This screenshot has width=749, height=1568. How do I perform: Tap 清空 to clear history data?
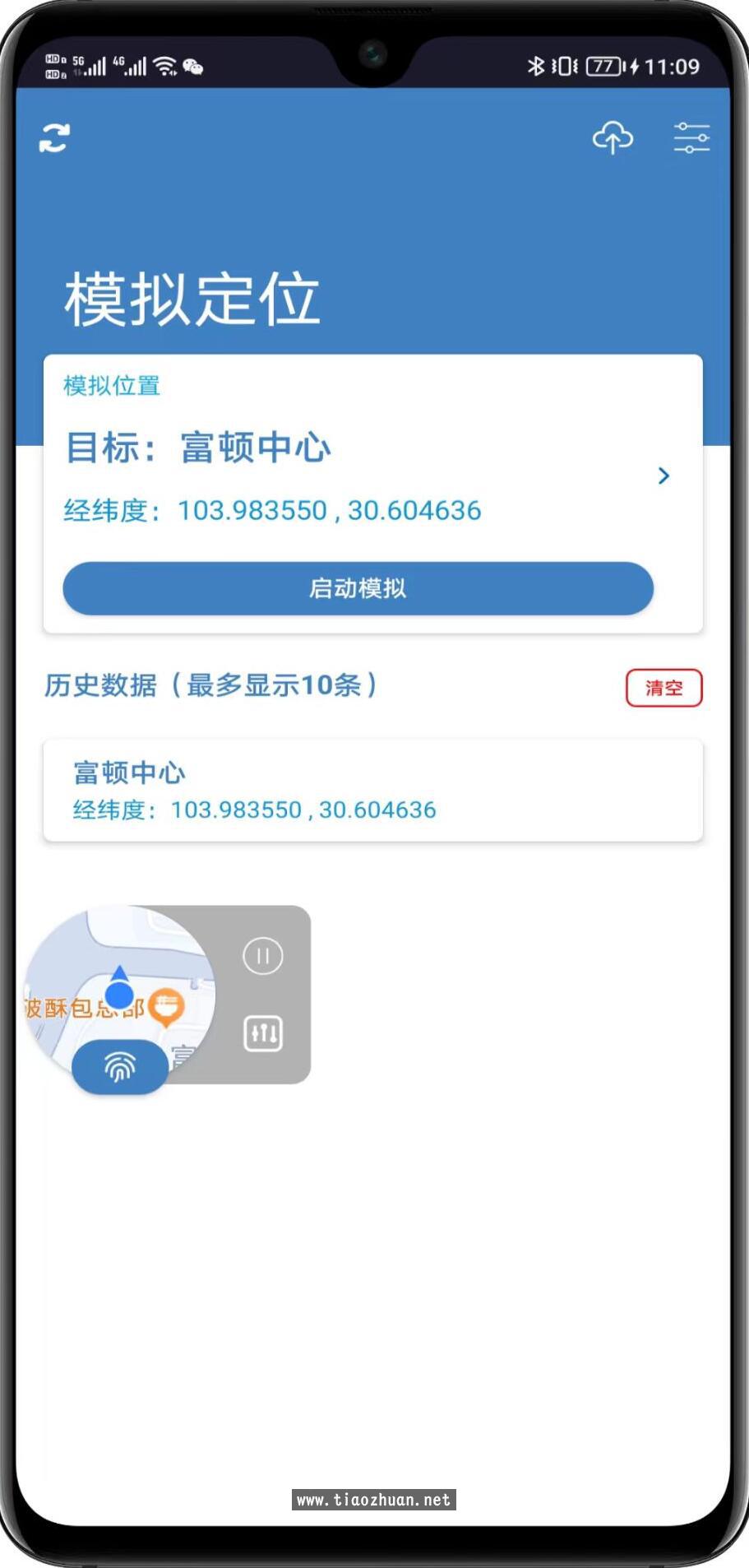[664, 688]
